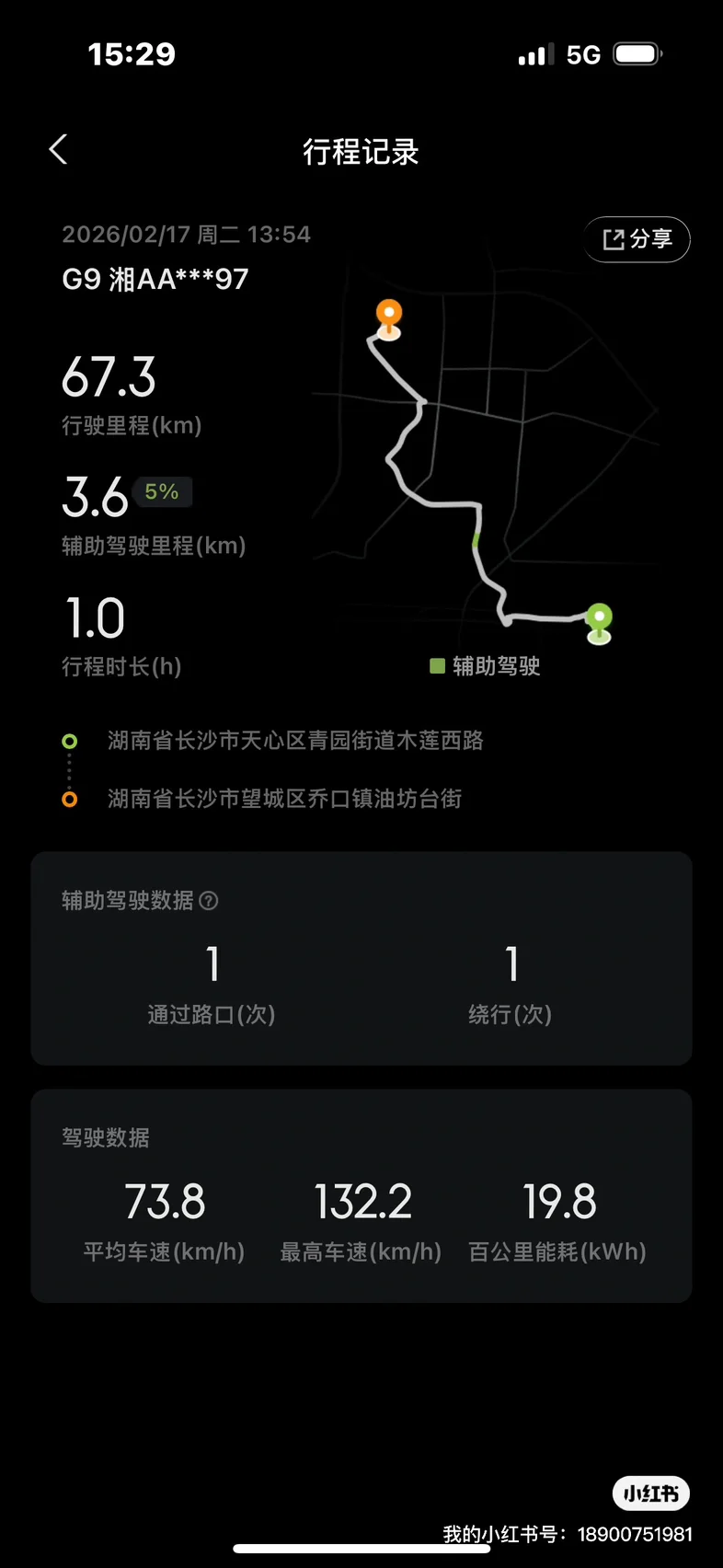Go back from the 行程记录 page
The width and height of the screenshot is (723, 1568).
click(x=58, y=149)
